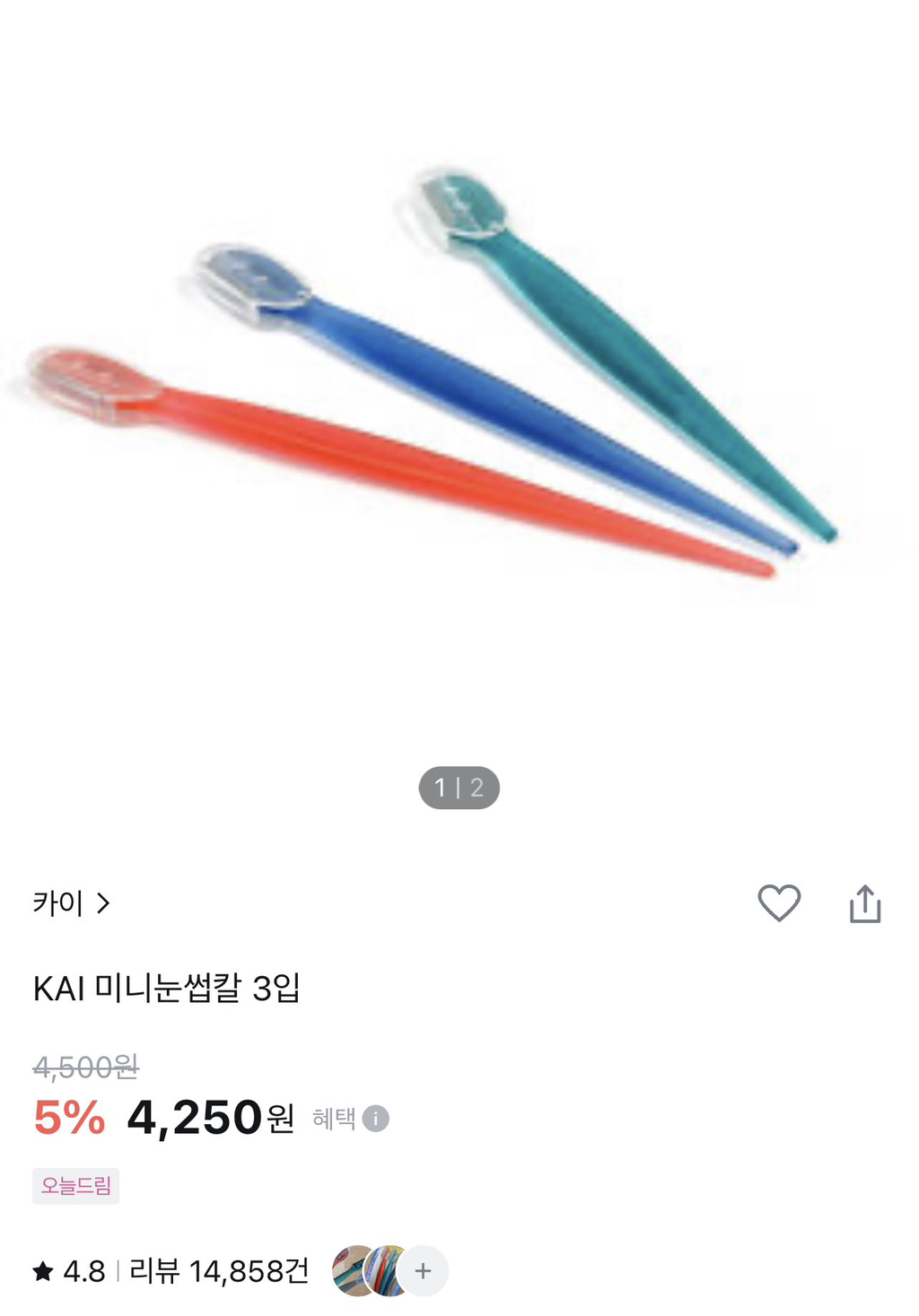Click the 4,250원 discounted price
919x1316 pixels.
[206, 1115]
